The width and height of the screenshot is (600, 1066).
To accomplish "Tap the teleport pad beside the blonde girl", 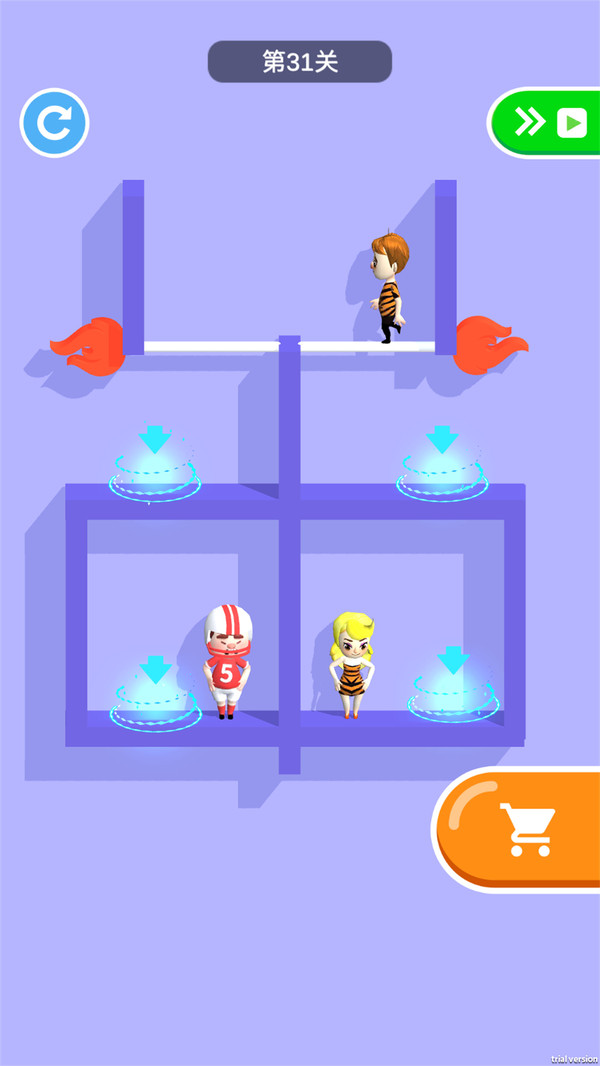I will pyautogui.click(x=453, y=692).
